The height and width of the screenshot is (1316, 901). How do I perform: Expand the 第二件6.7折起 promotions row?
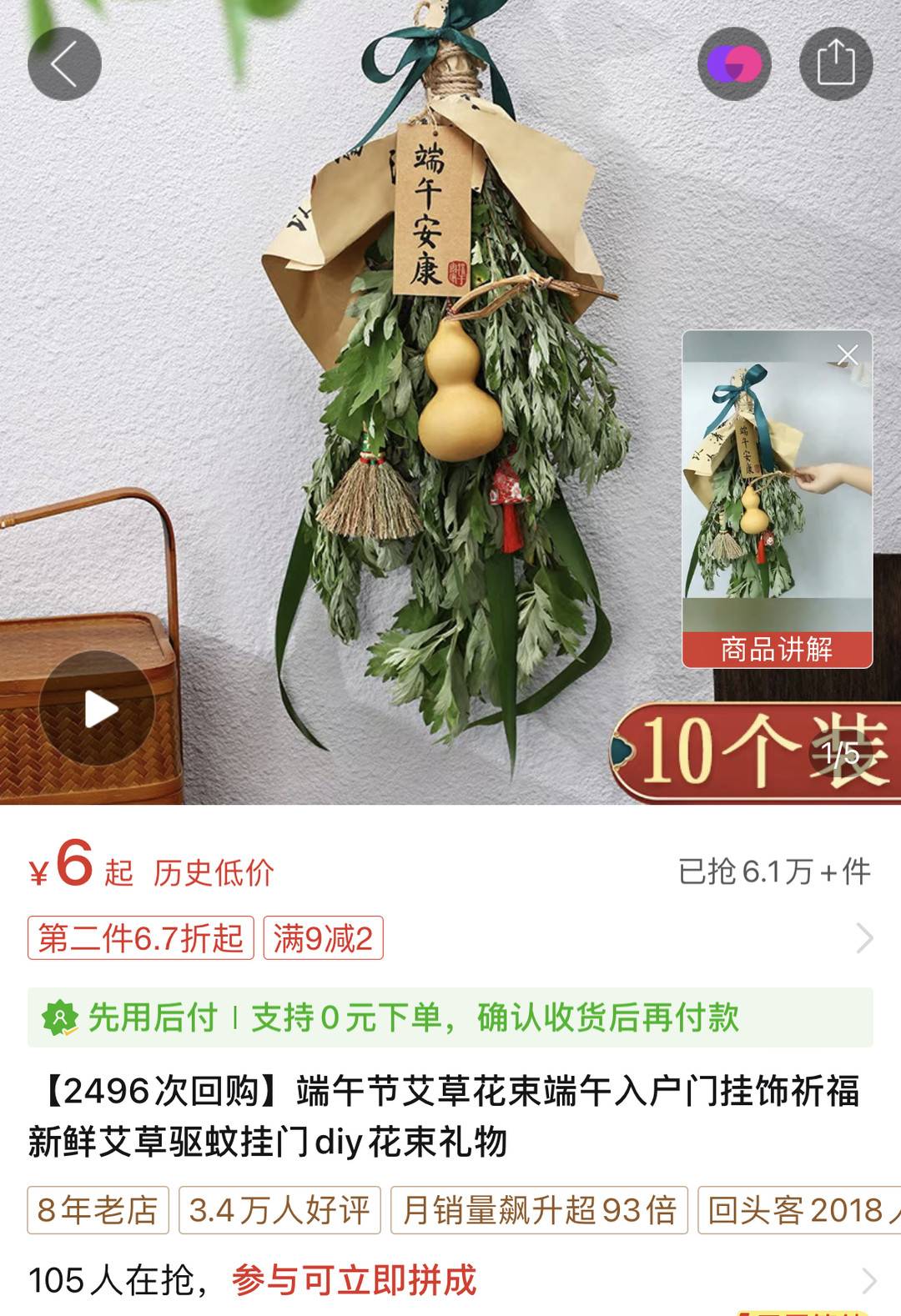tap(864, 938)
